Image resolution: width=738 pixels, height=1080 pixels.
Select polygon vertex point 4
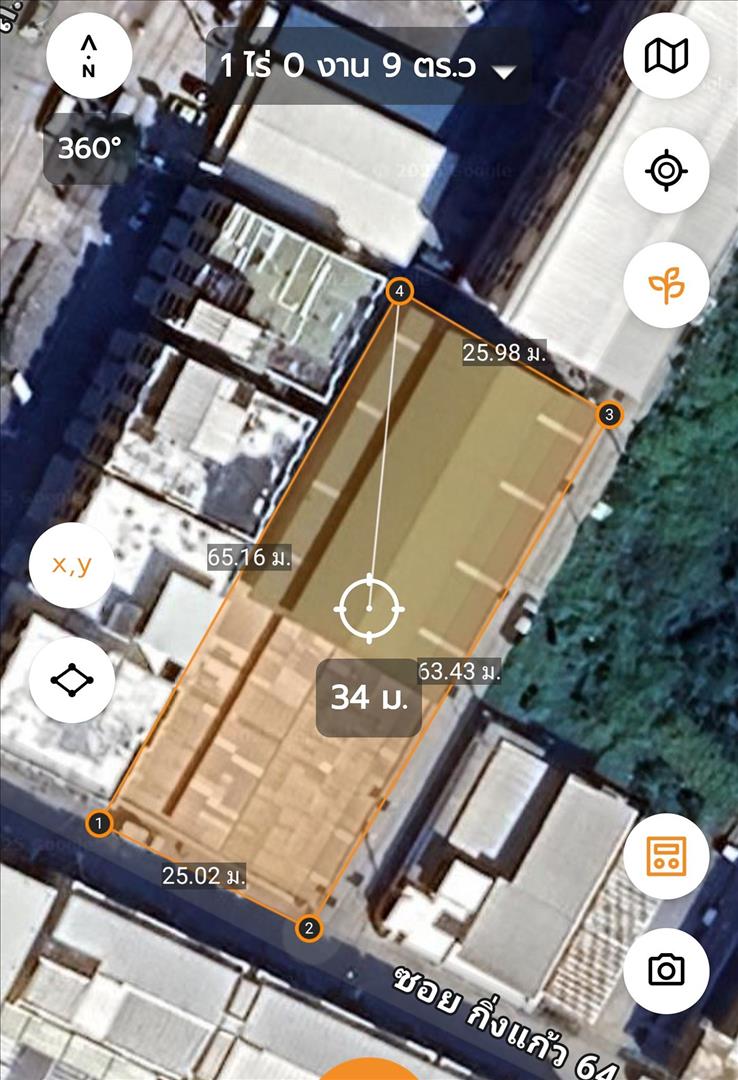(400, 291)
